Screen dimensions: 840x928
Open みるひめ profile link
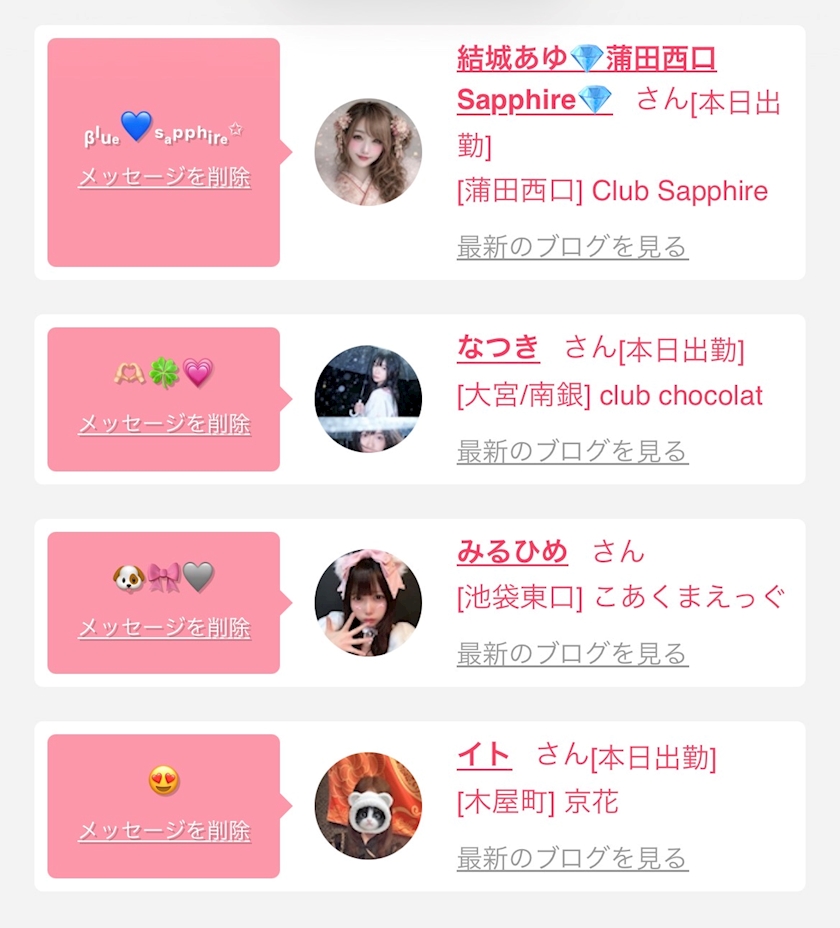click(512, 552)
